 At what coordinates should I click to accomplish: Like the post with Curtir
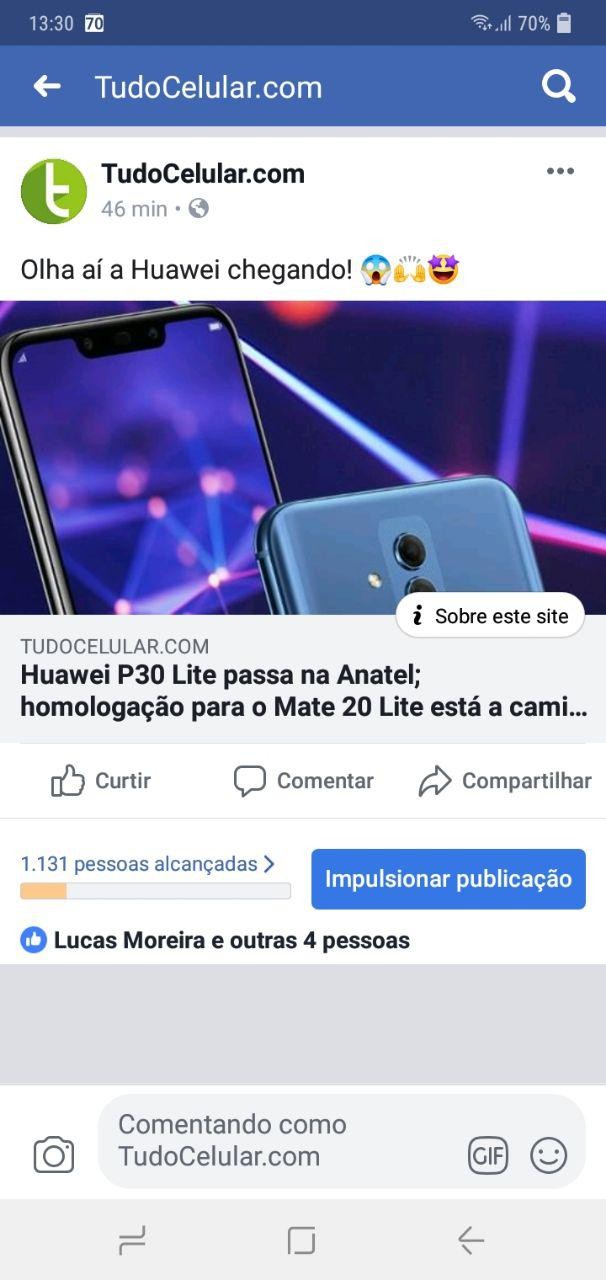click(101, 781)
